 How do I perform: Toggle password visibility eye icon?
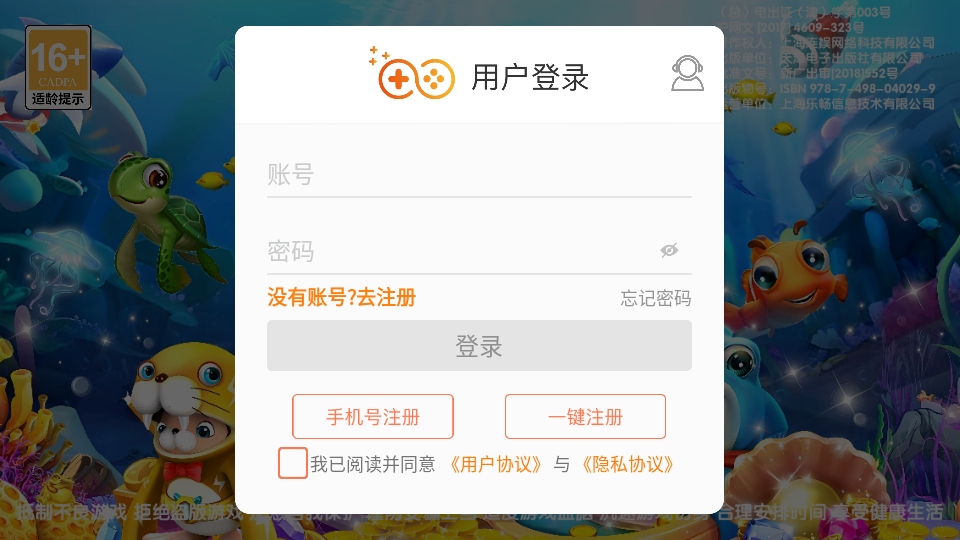tap(669, 250)
